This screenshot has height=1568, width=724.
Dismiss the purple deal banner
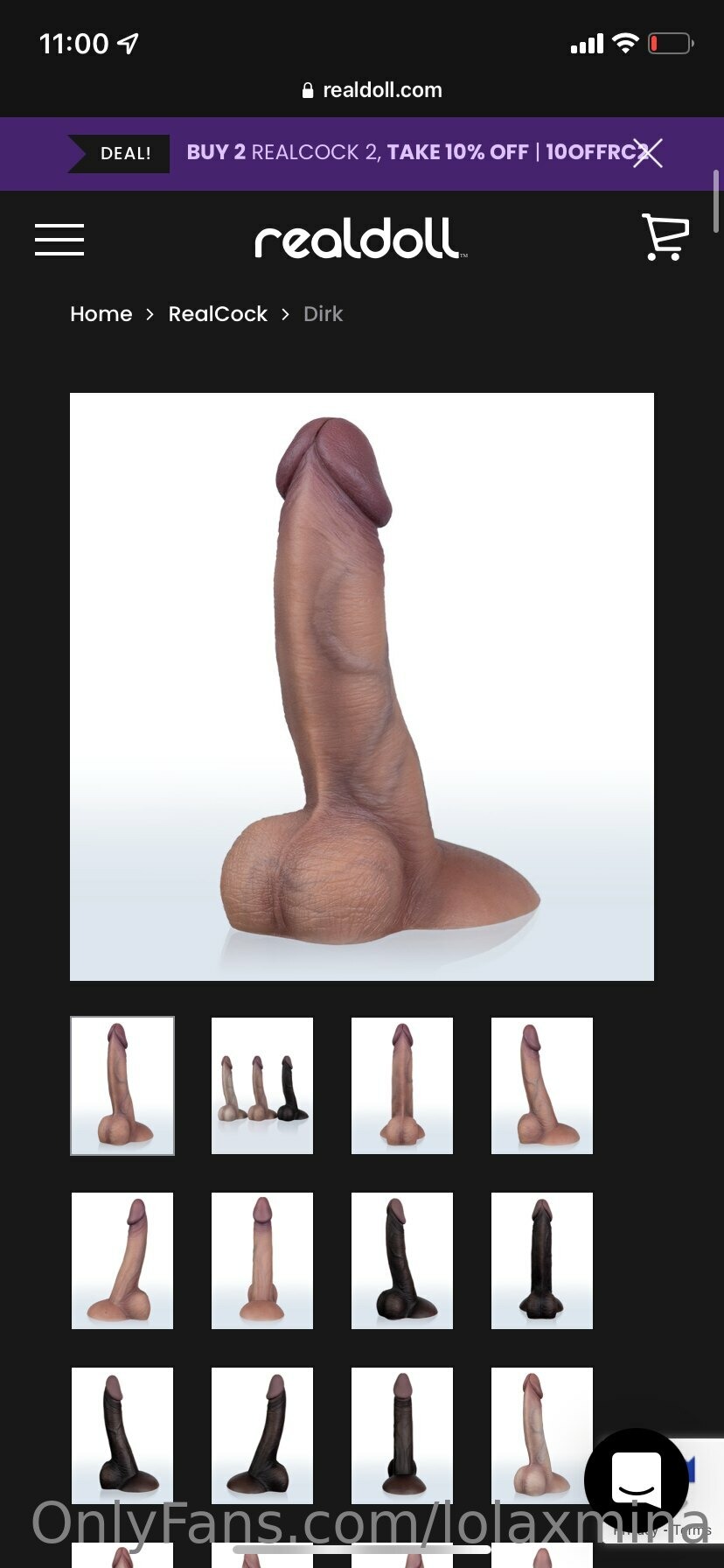(648, 153)
